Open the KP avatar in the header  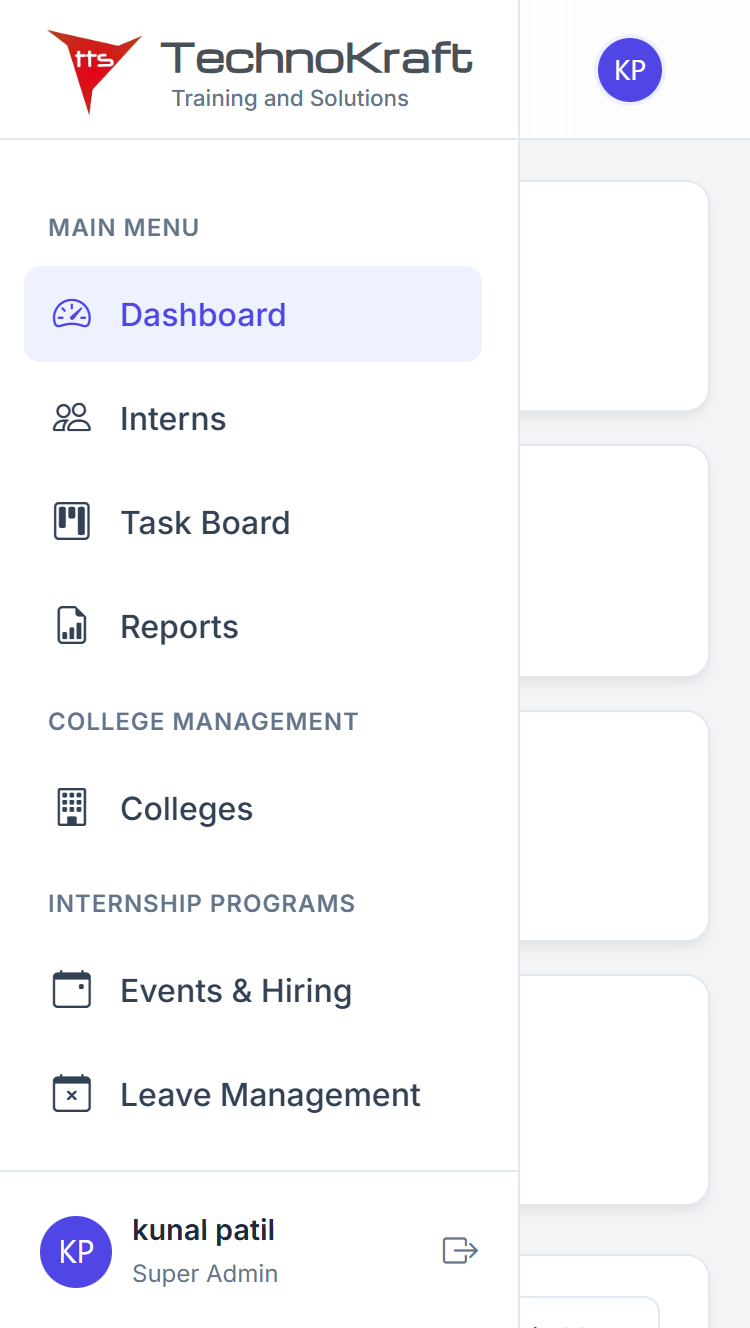tap(629, 70)
